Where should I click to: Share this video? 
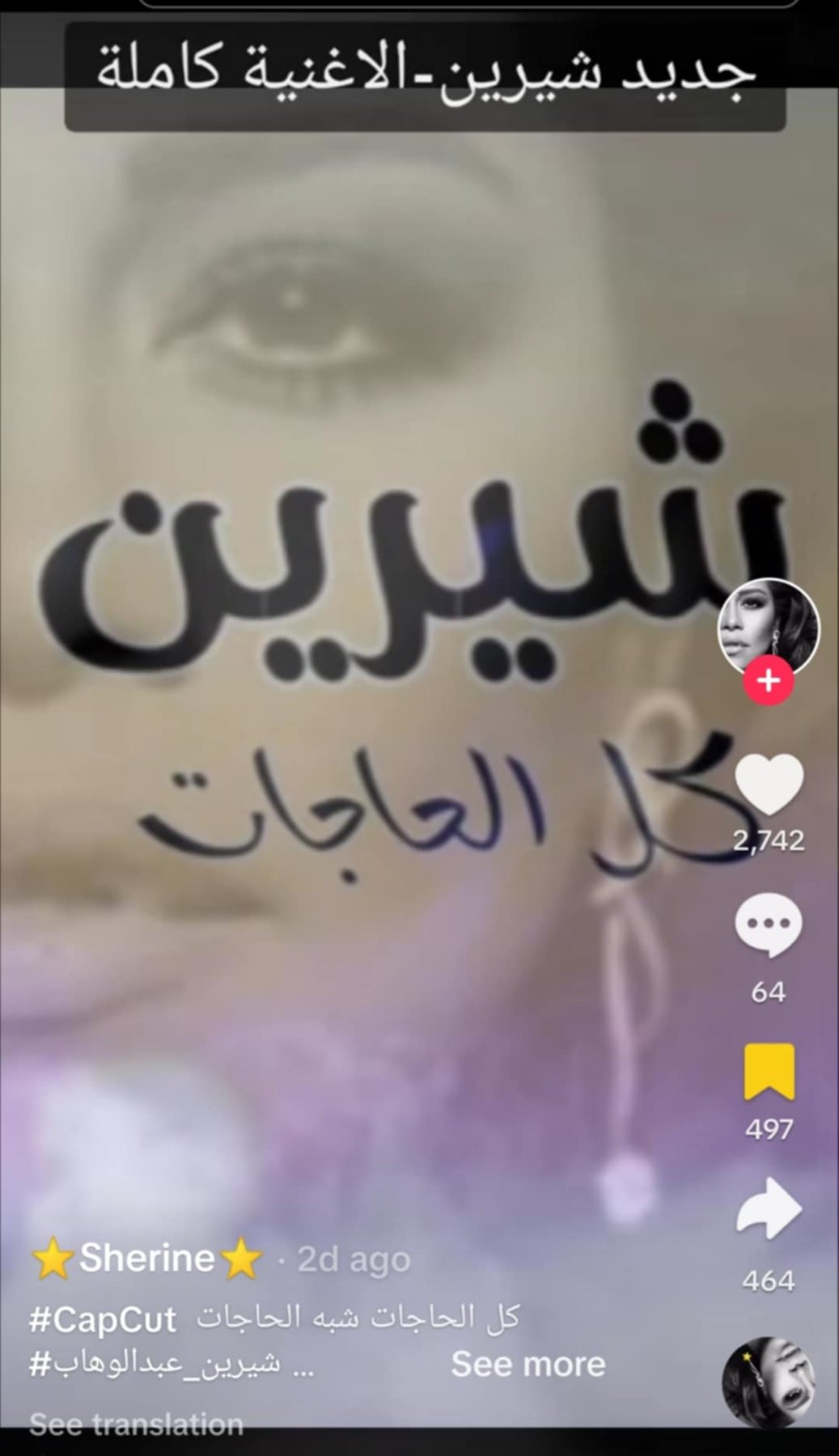click(x=769, y=1209)
